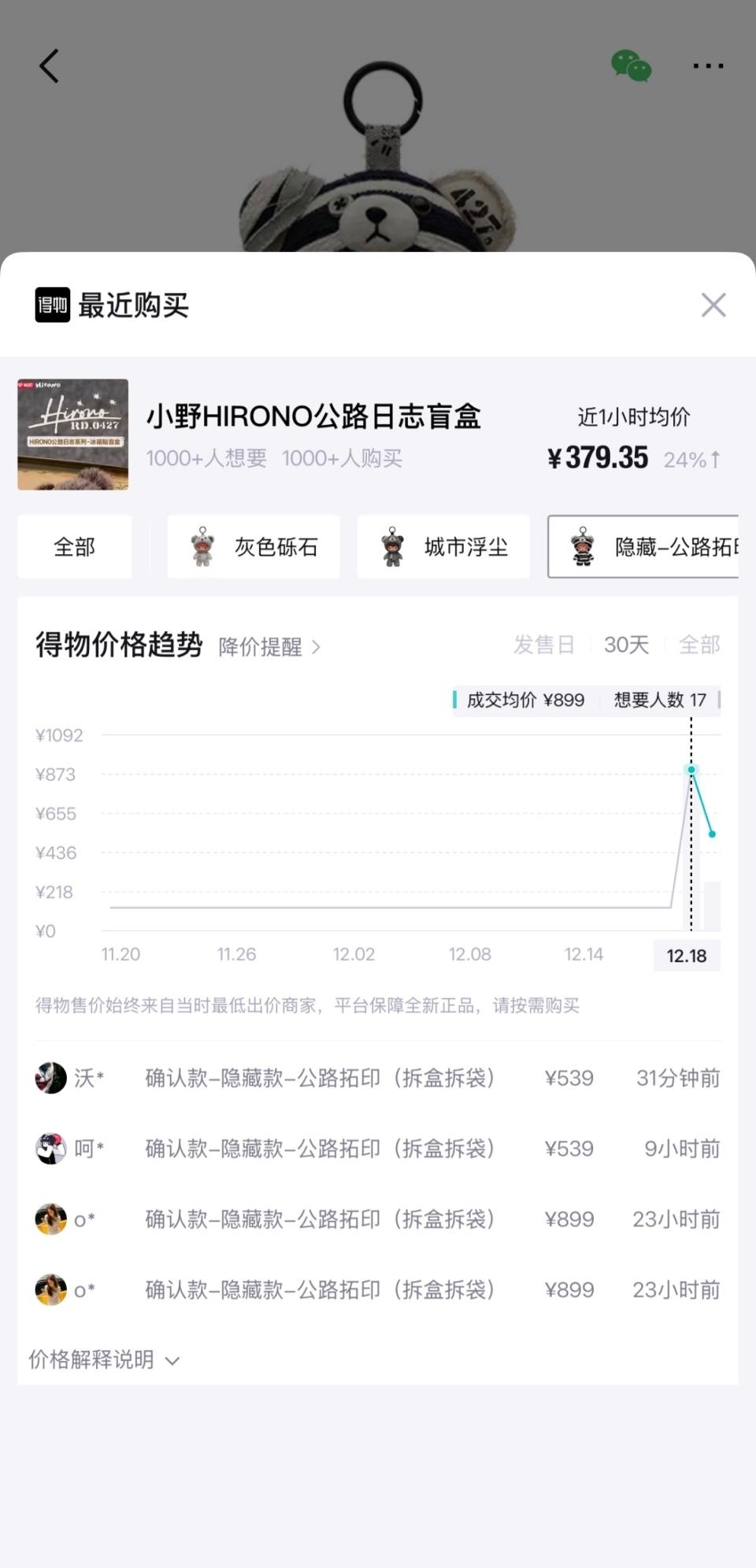Click the highlighted 12.18 data point on chart
Viewport: 756px width, 1568px height.
691,771
